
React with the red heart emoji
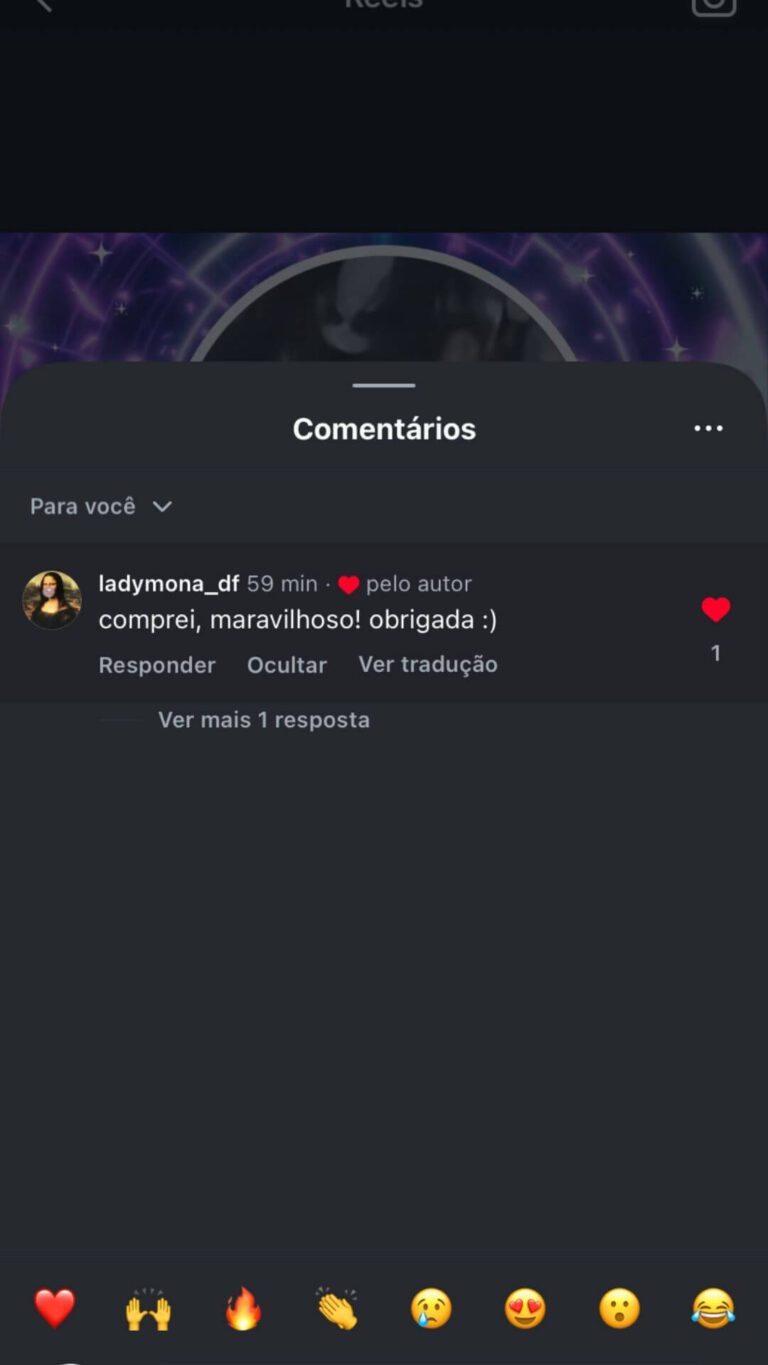tap(55, 1306)
